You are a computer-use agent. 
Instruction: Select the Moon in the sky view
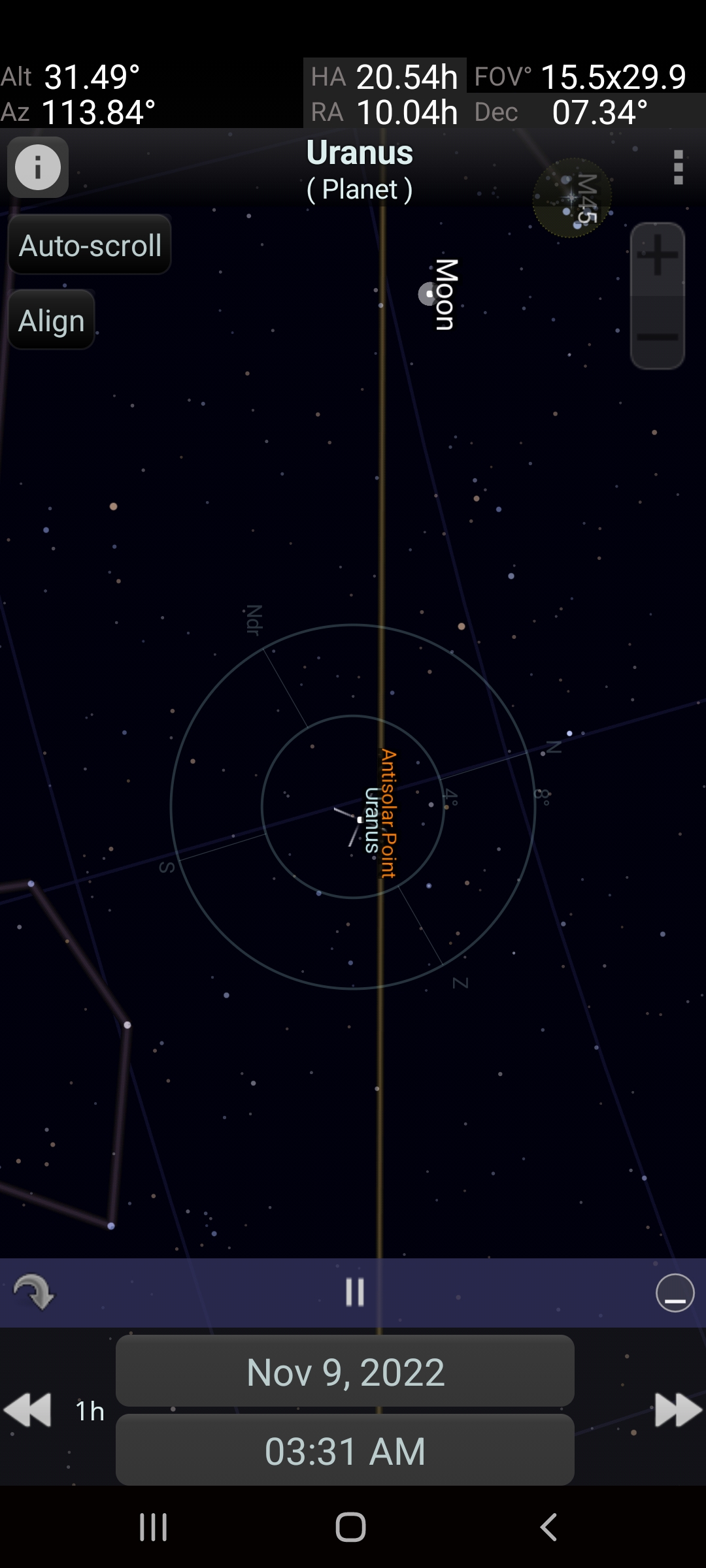pyautogui.click(x=428, y=294)
